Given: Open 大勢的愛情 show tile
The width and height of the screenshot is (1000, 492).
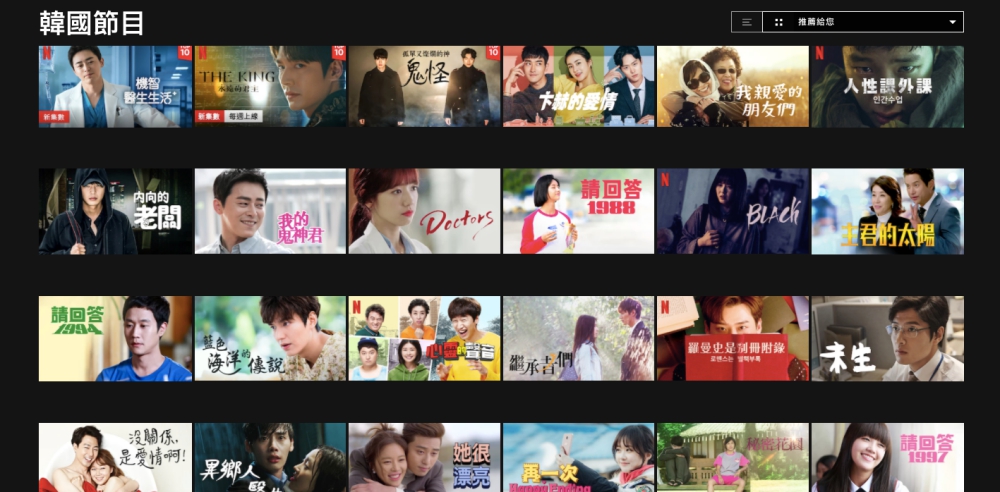Looking at the screenshot, I should click(x=578, y=86).
